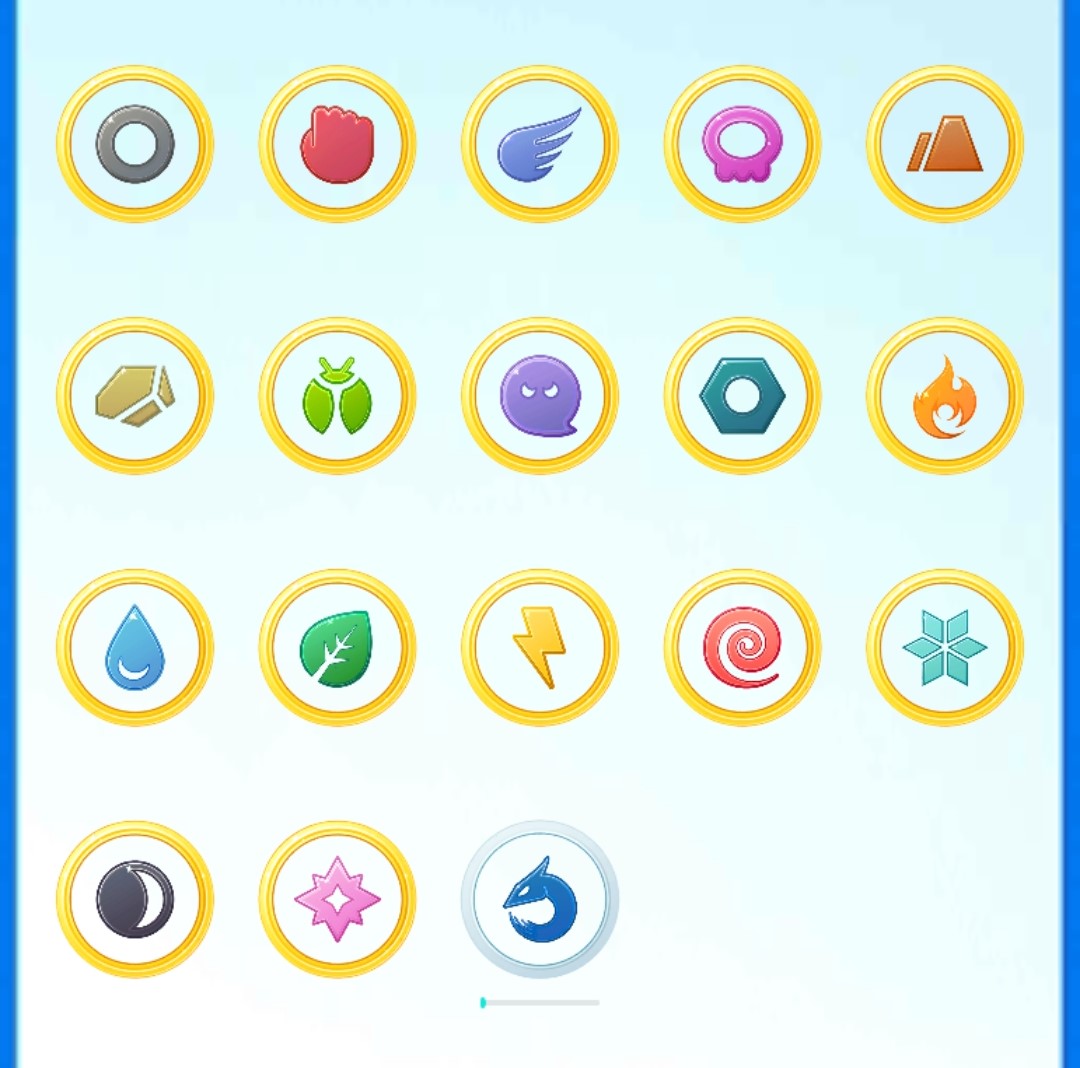Open the Ground type medal
This screenshot has height=1068, width=1080.
pyautogui.click(x=945, y=144)
